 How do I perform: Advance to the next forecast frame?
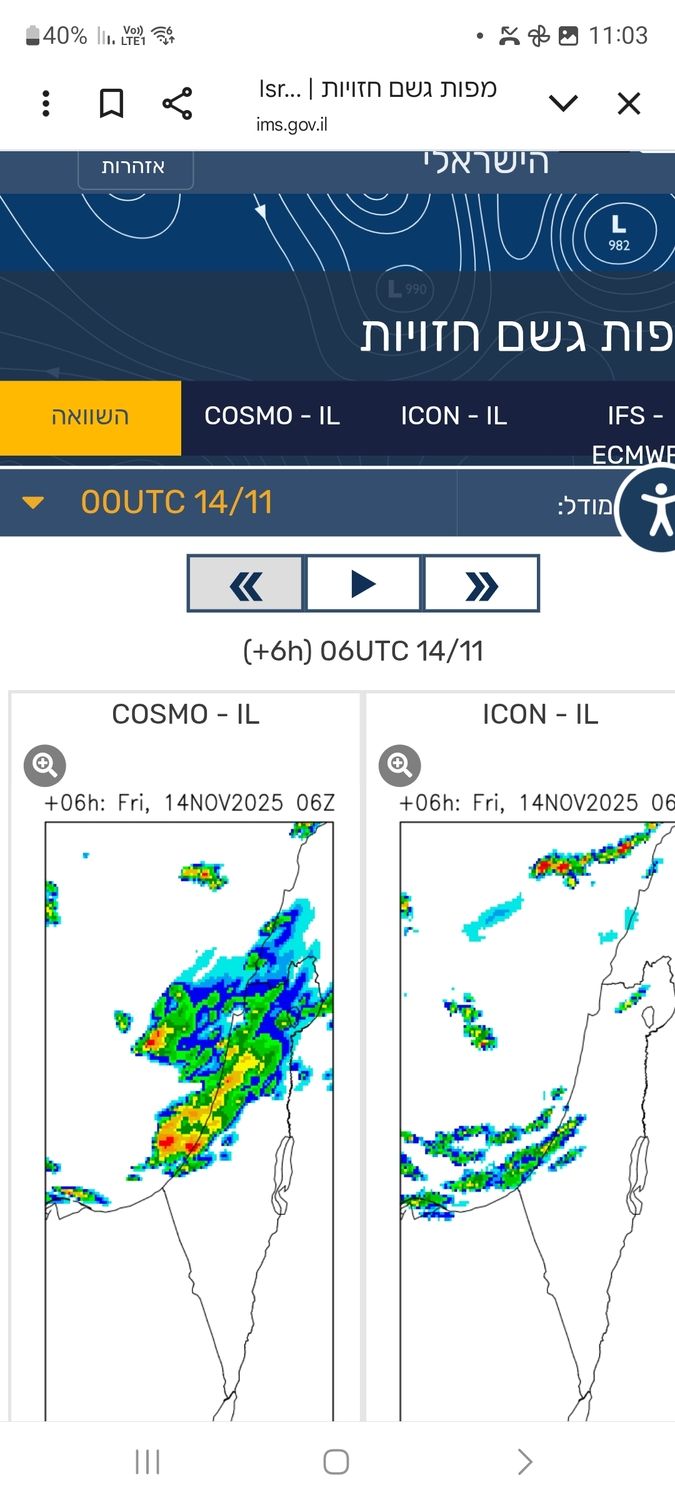click(481, 584)
